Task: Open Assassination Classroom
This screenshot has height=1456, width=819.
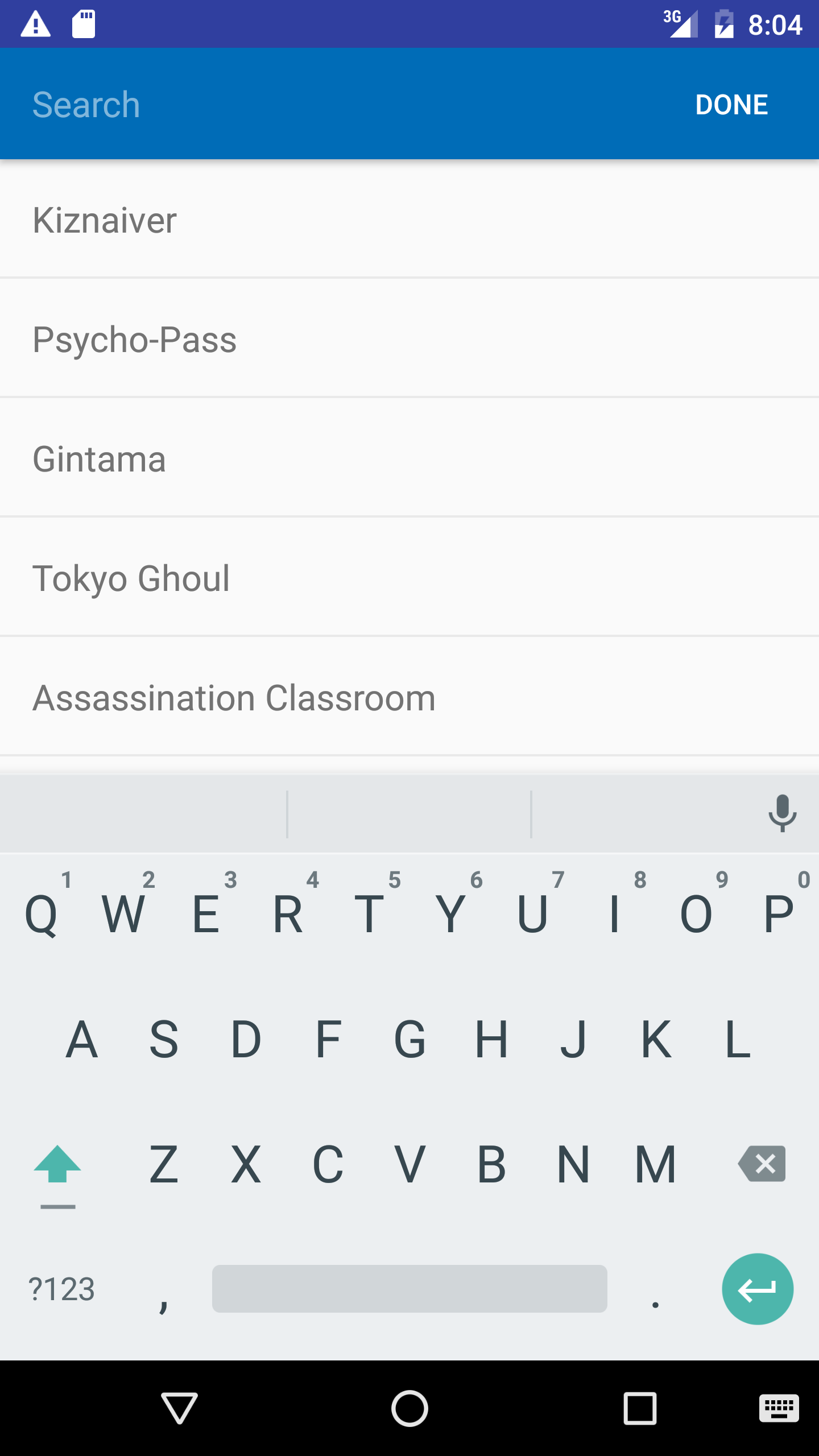Action: click(x=409, y=698)
